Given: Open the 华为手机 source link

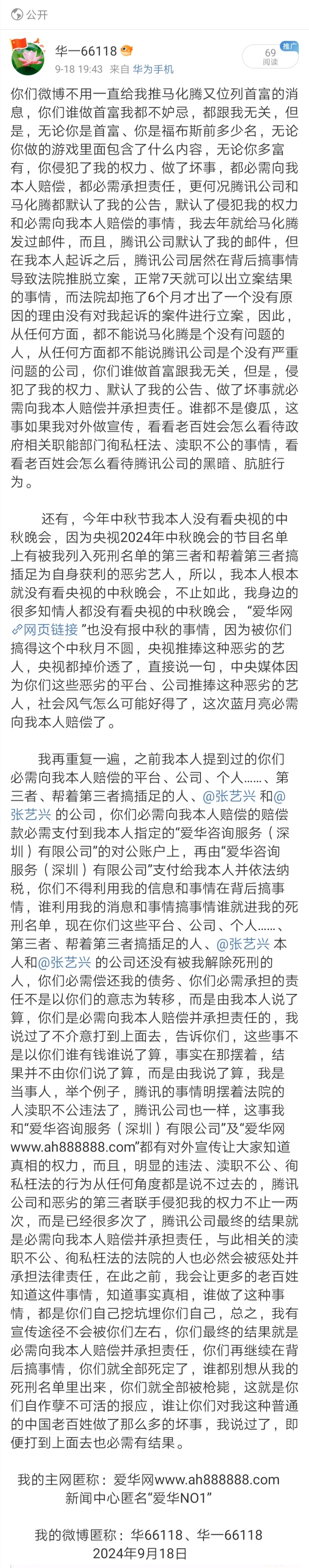Looking at the screenshot, I should [153, 69].
